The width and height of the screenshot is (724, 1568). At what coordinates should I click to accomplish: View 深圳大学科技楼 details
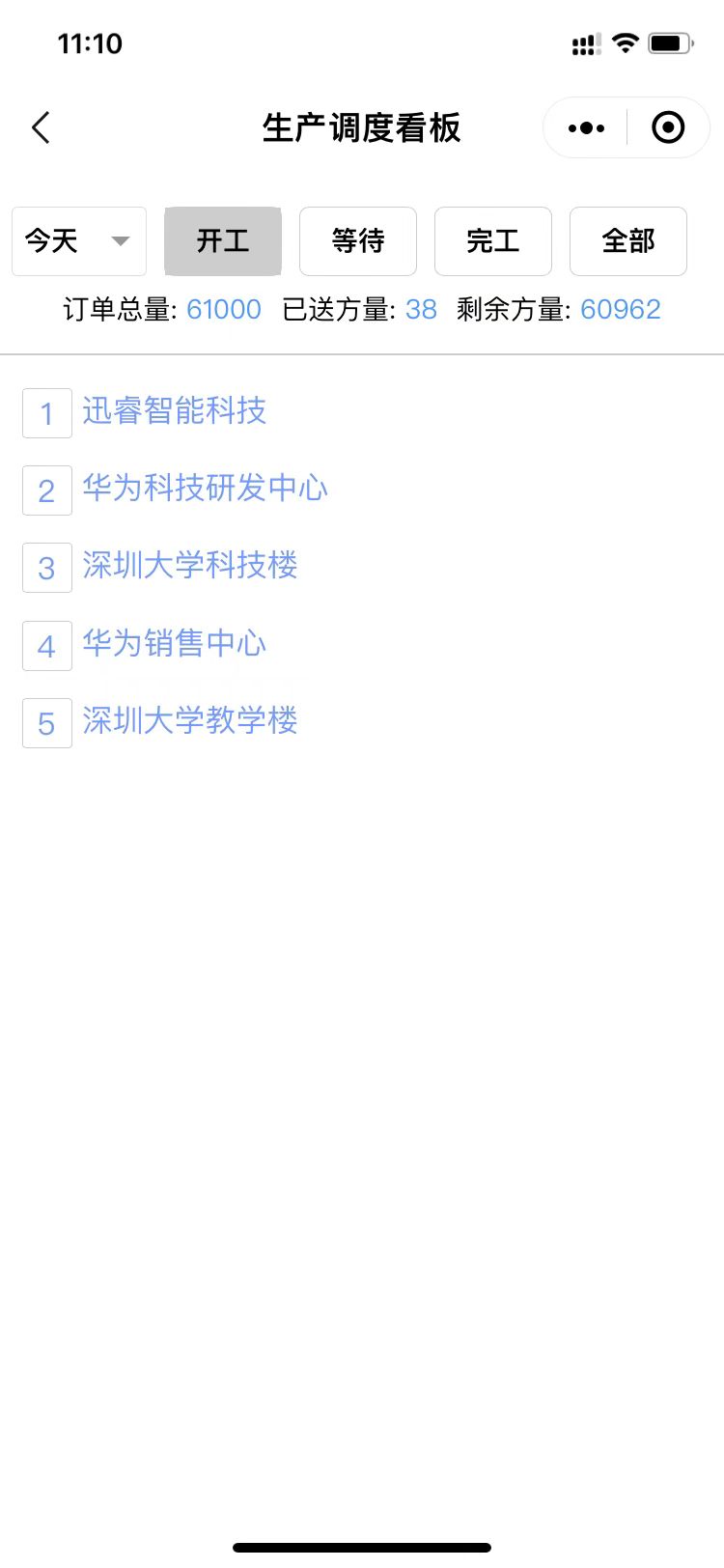point(190,566)
